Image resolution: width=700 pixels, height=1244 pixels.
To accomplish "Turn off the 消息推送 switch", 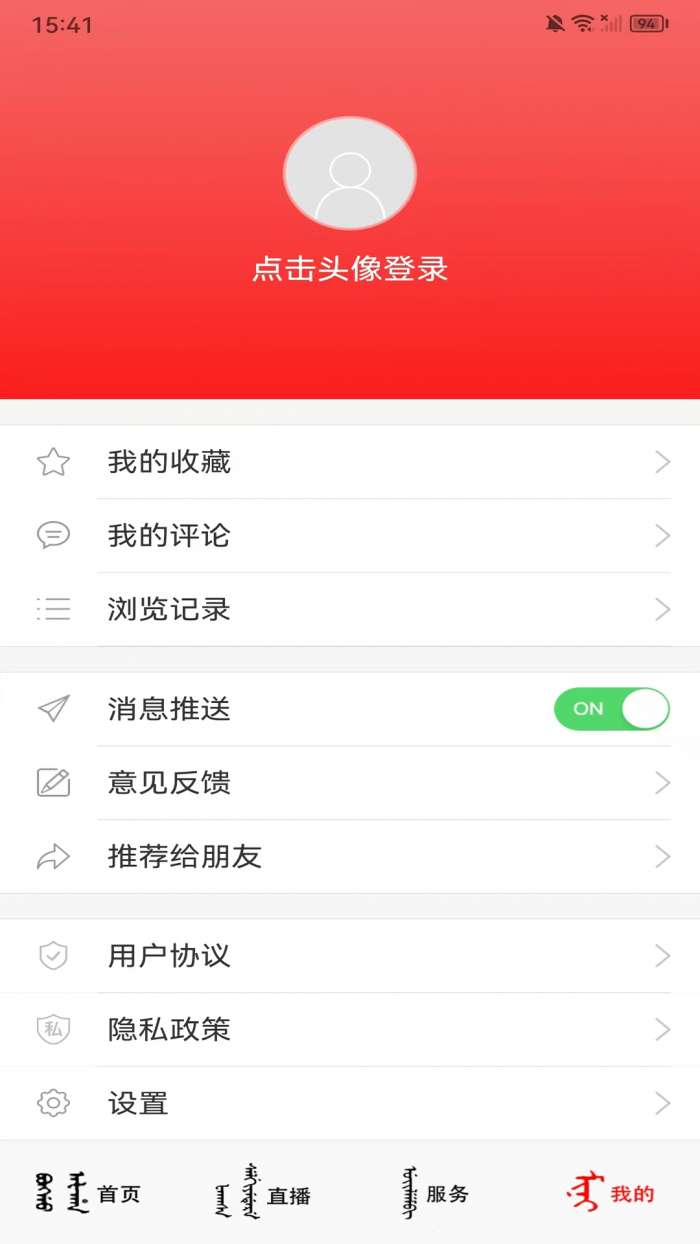I will (x=611, y=709).
